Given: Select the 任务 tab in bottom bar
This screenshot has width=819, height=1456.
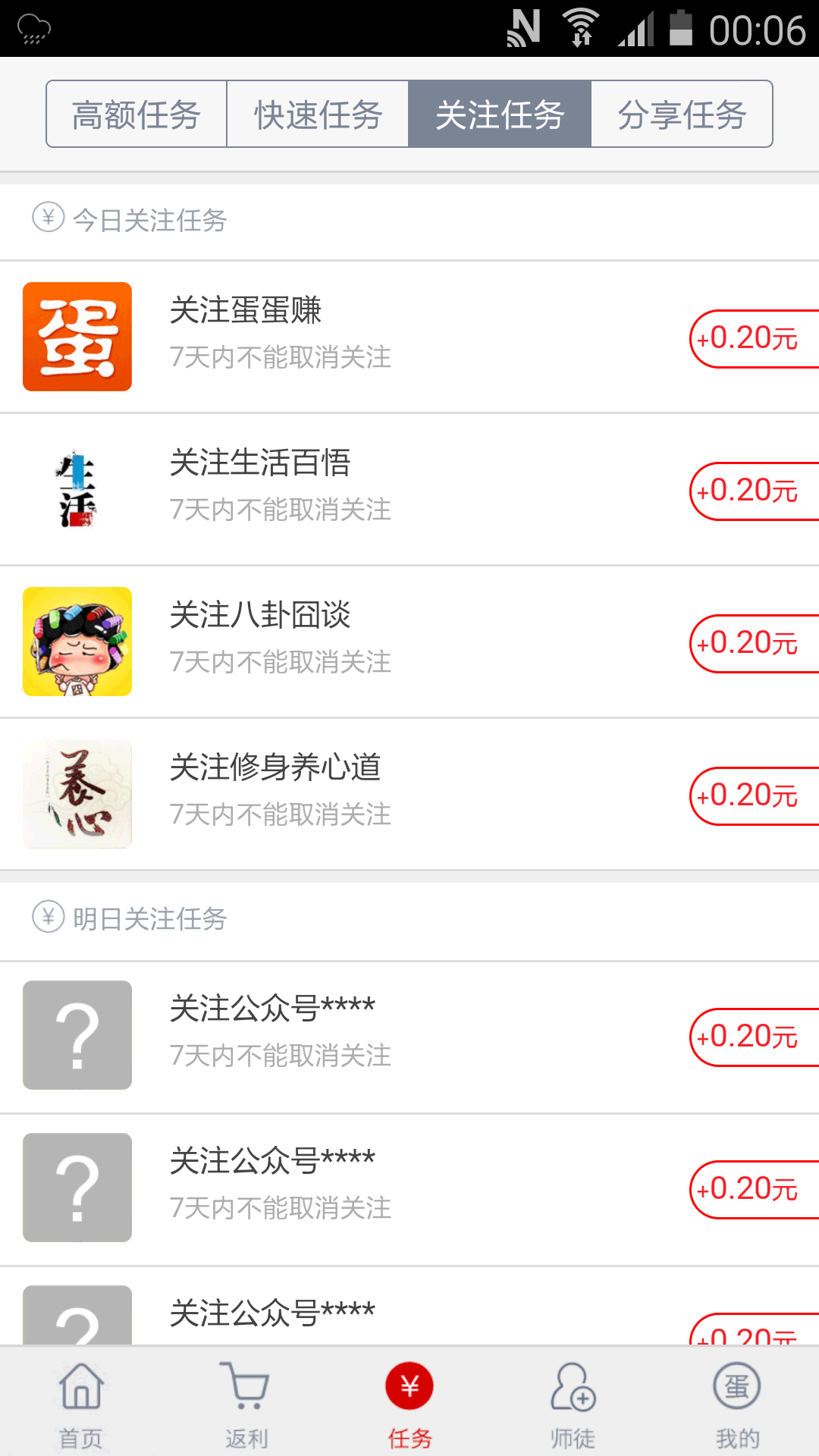Looking at the screenshot, I should pyautogui.click(x=409, y=1404).
